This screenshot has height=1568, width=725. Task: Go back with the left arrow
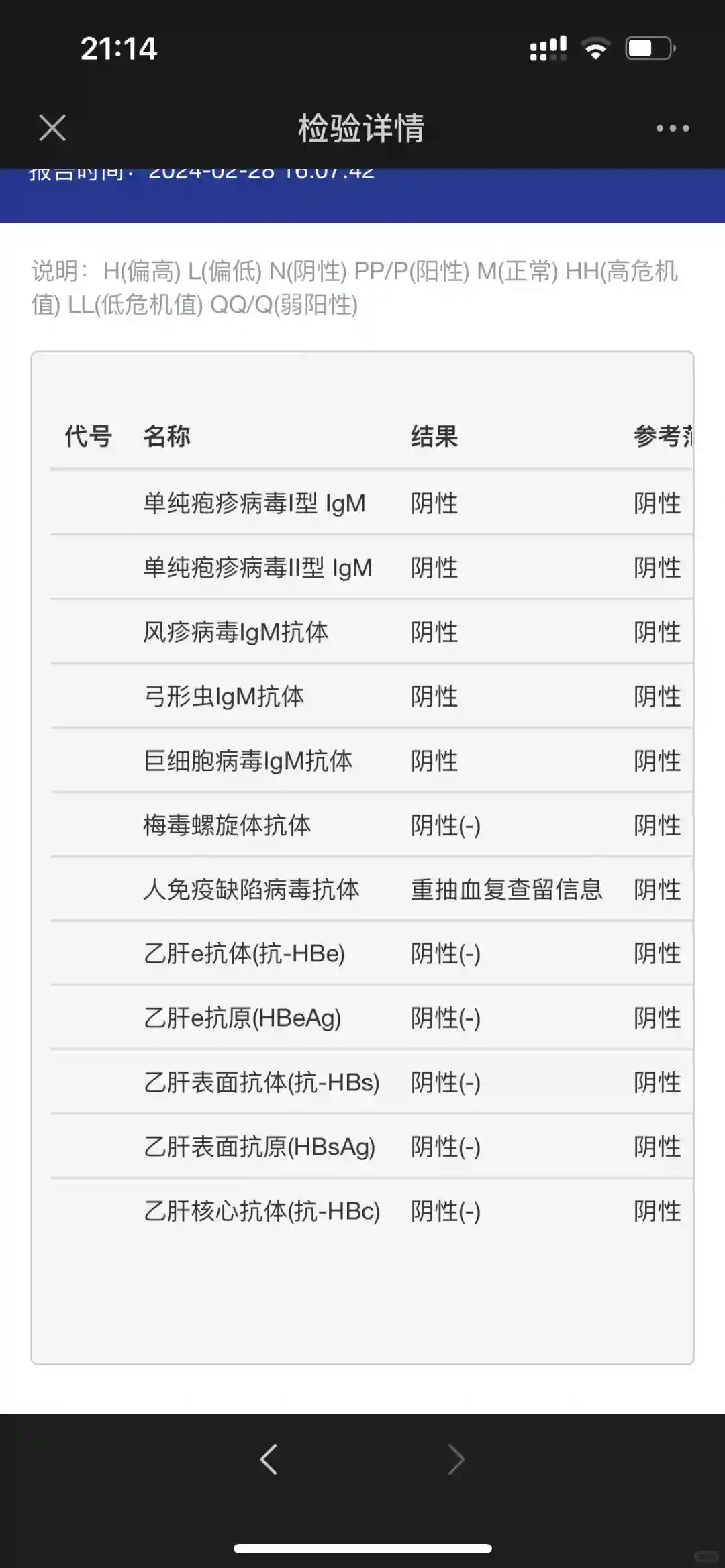click(269, 1459)
